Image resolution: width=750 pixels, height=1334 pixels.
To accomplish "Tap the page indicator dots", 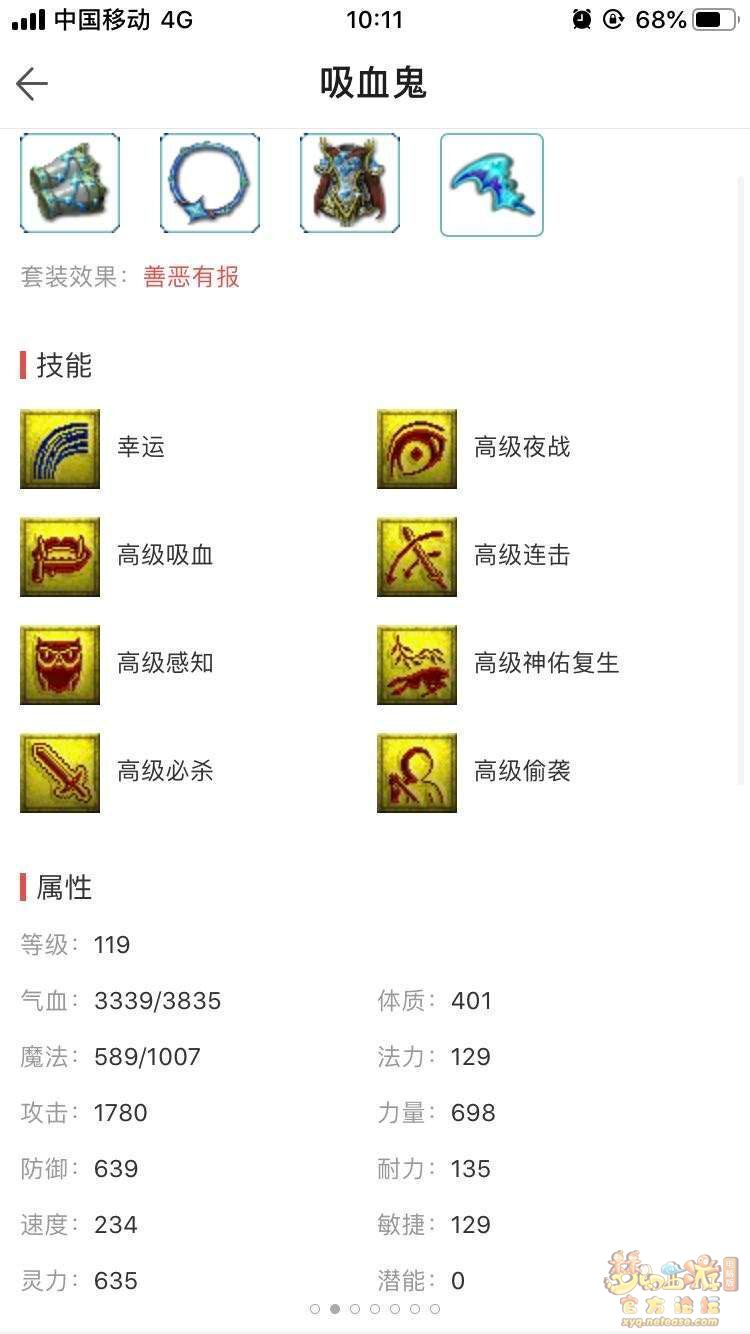I will [x=375, y=1308].
